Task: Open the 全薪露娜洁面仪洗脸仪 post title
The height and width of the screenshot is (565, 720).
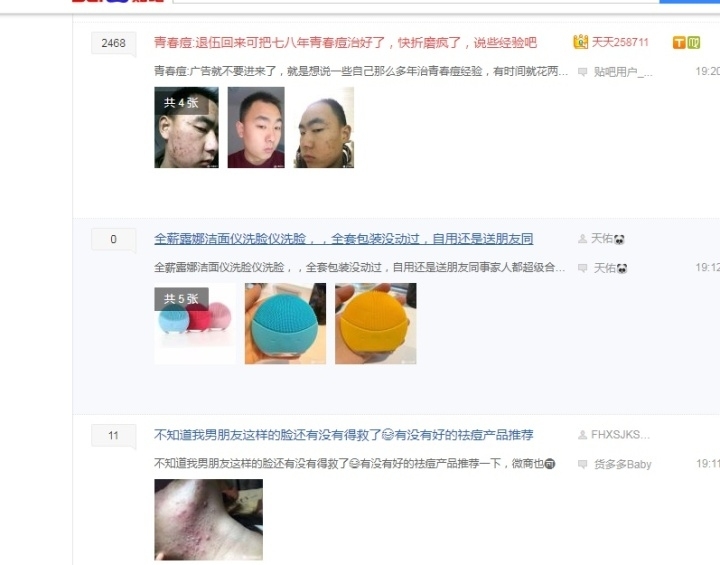Action: 343,239
